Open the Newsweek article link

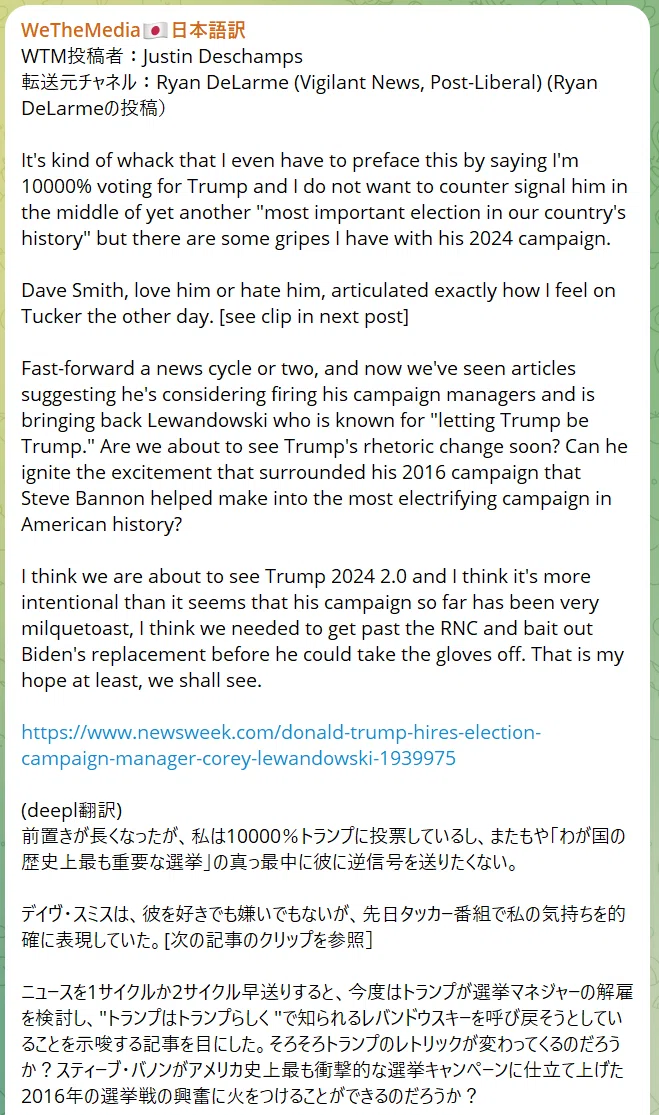[x=281, y=745]
